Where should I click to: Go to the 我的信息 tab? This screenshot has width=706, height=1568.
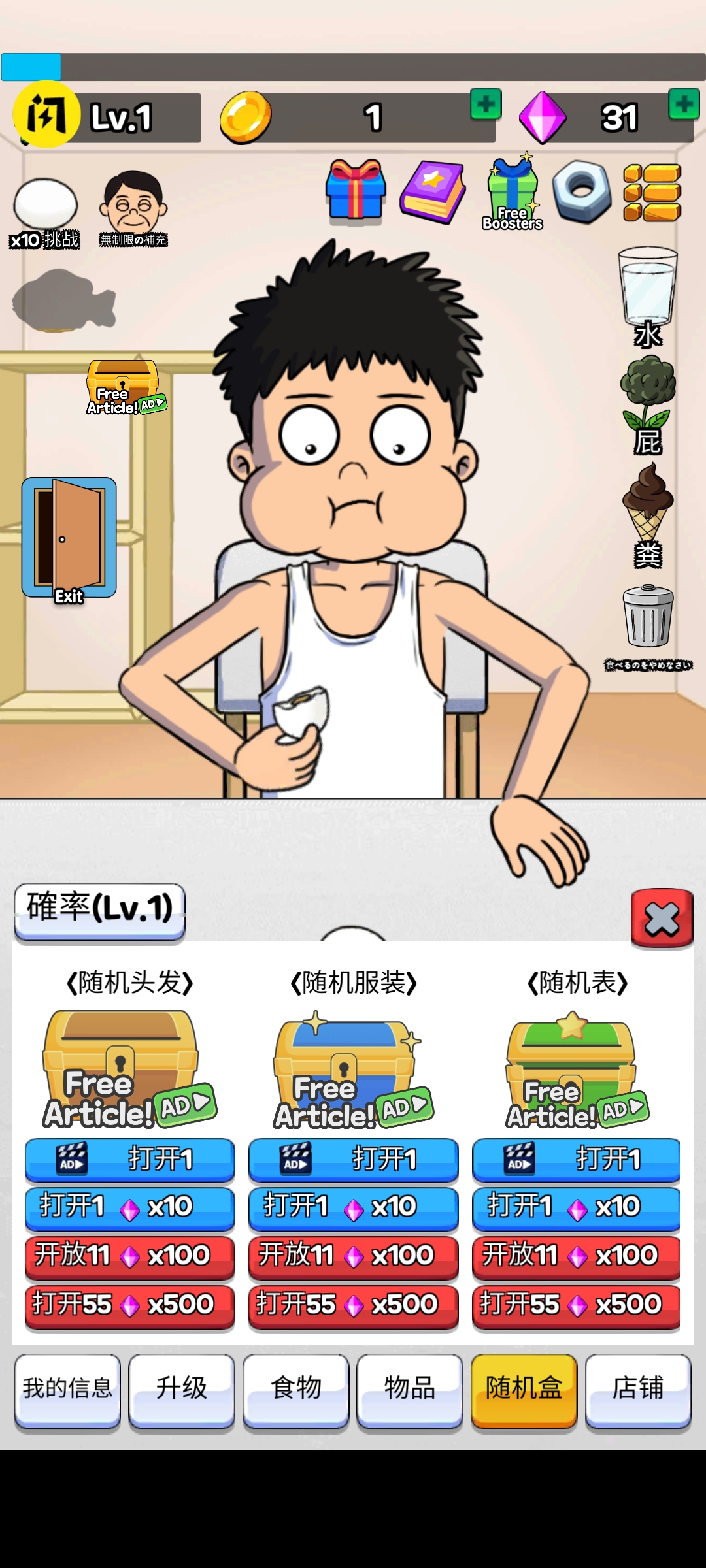tap(67, 1388)
